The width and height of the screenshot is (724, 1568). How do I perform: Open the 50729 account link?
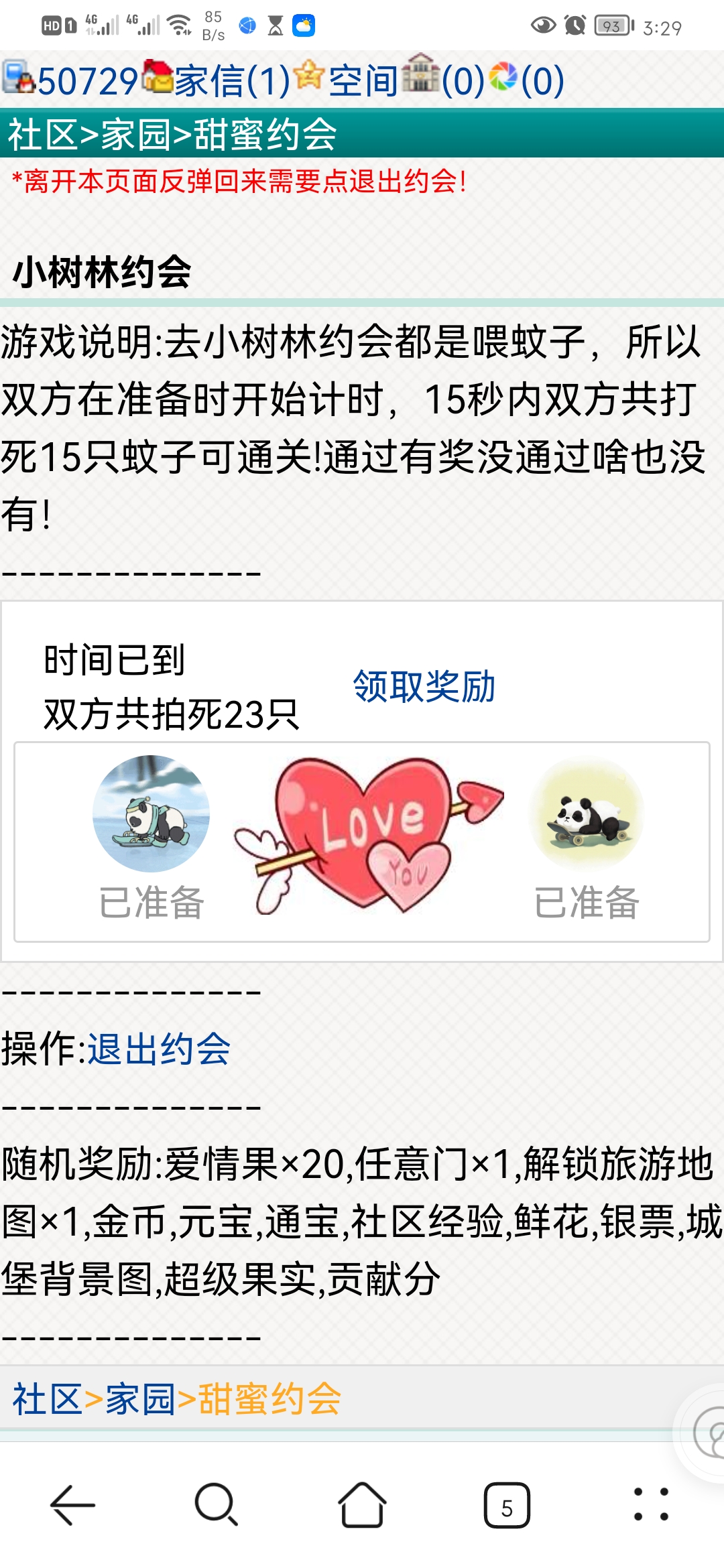86,81
